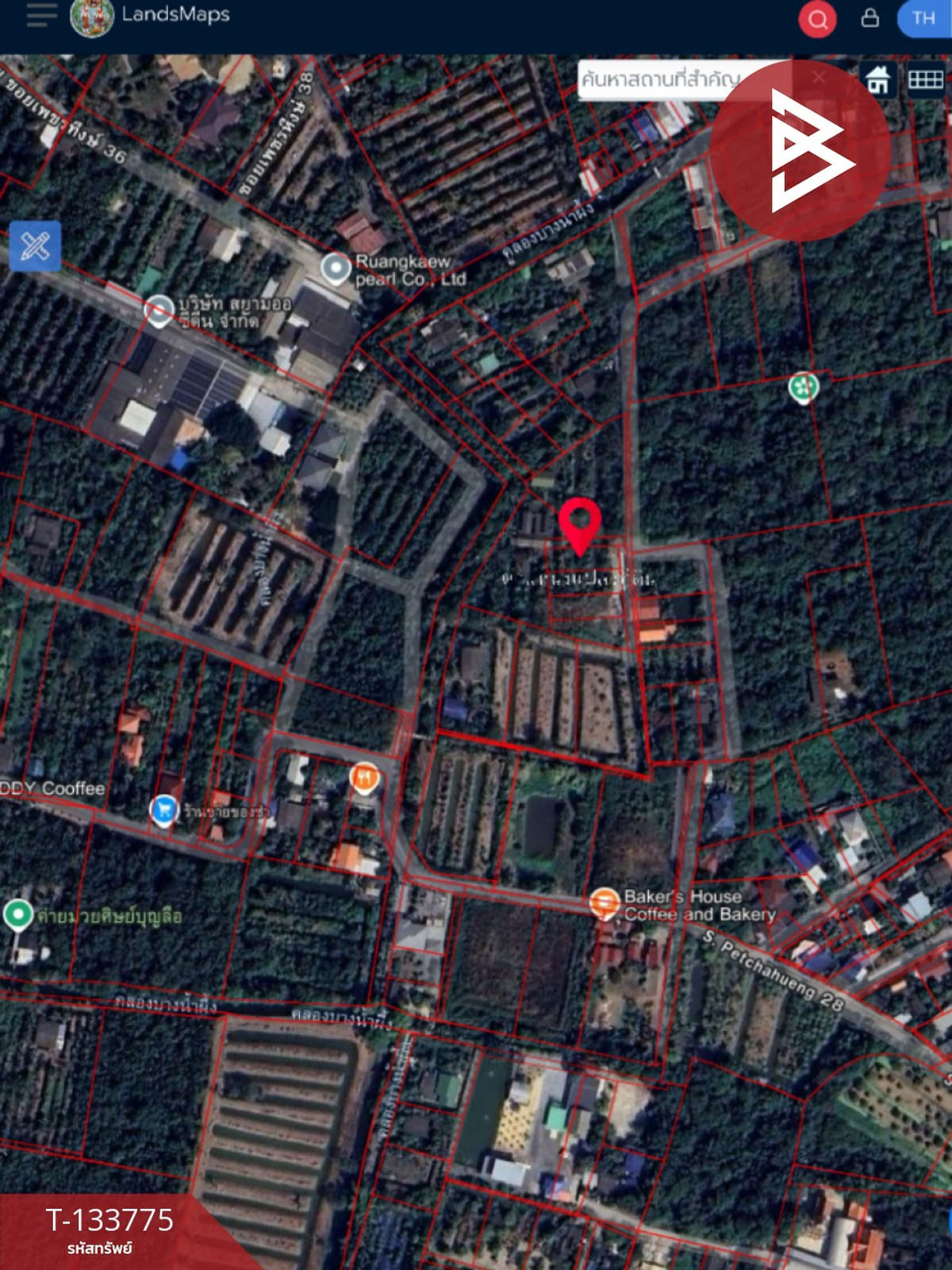Tap the house icon beside search

coord(877,79)
